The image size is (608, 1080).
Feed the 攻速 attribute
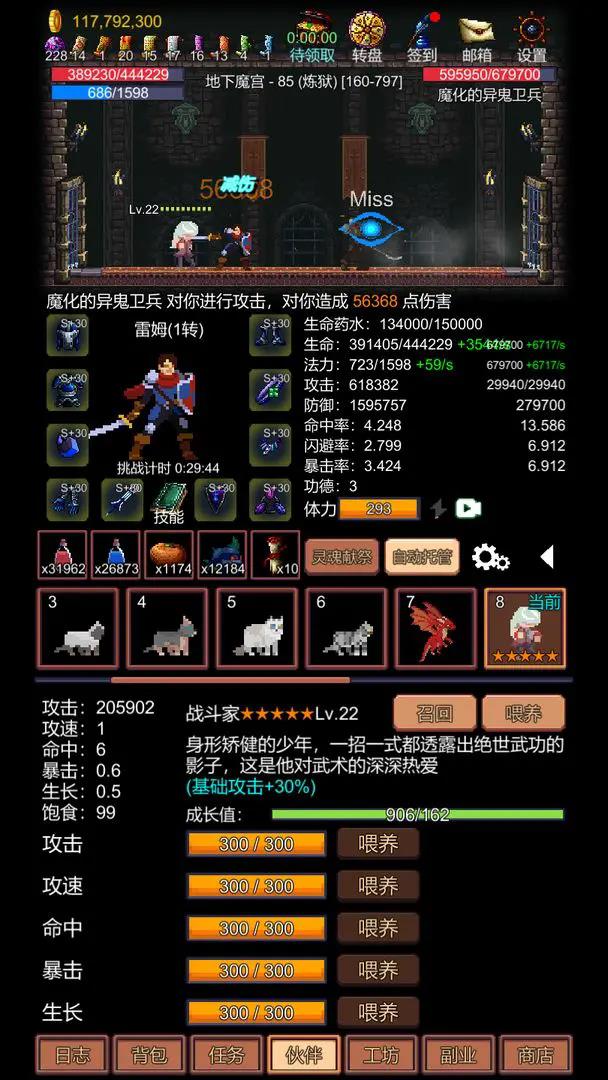click(377, 886)
